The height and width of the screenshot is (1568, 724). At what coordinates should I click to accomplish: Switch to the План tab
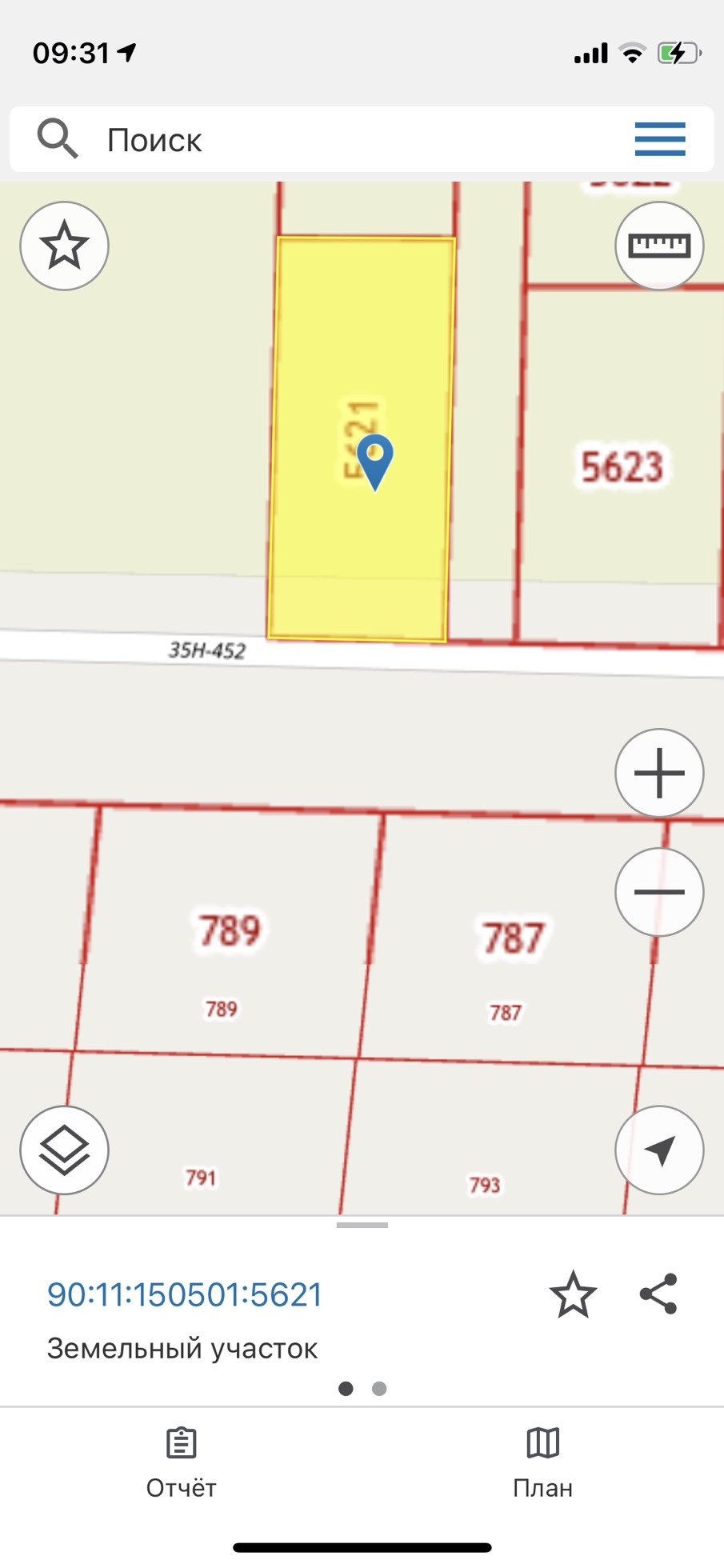[x=542, y=1462]
